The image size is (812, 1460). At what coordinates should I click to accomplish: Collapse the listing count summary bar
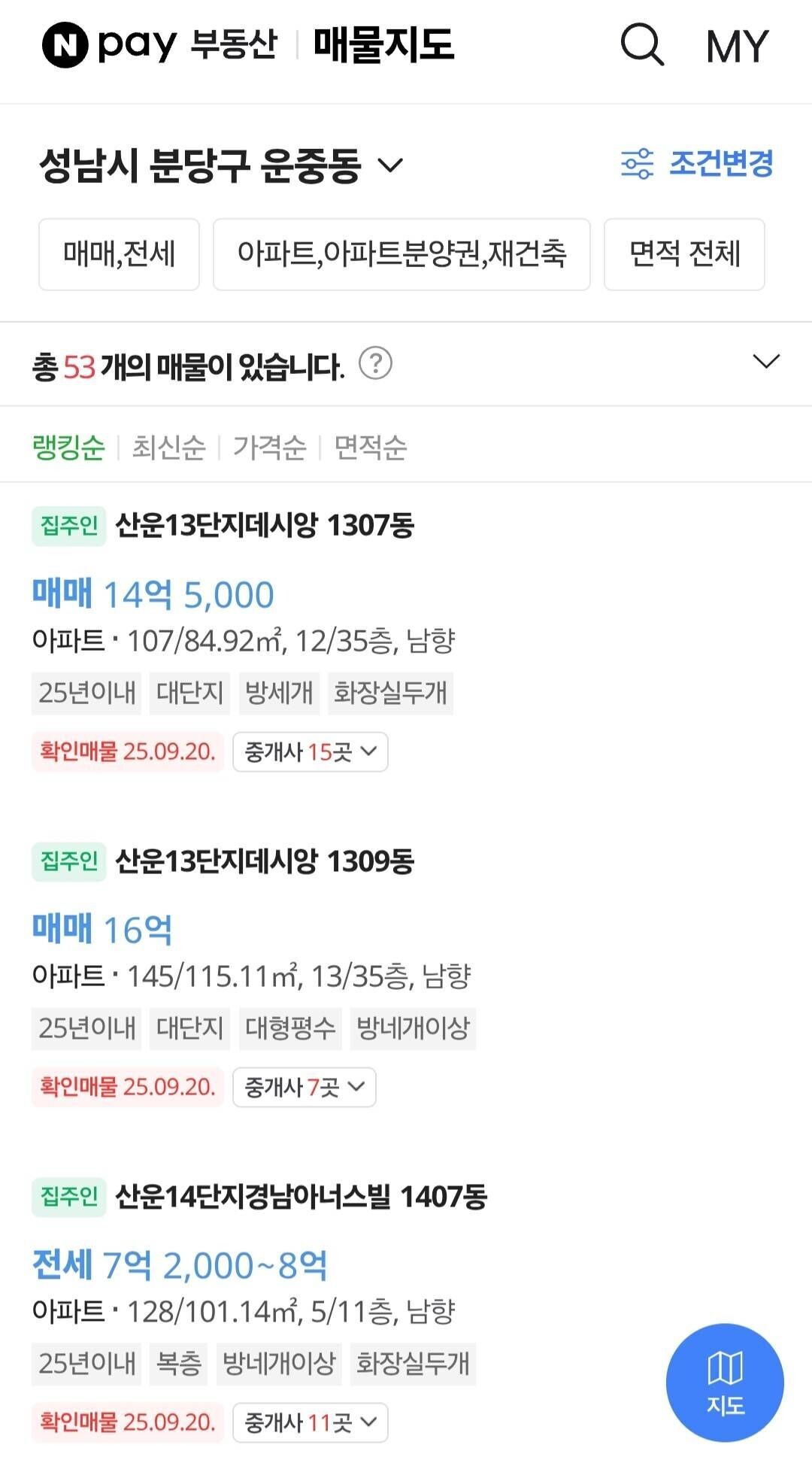pyautogui.click(x=765, y=363)
